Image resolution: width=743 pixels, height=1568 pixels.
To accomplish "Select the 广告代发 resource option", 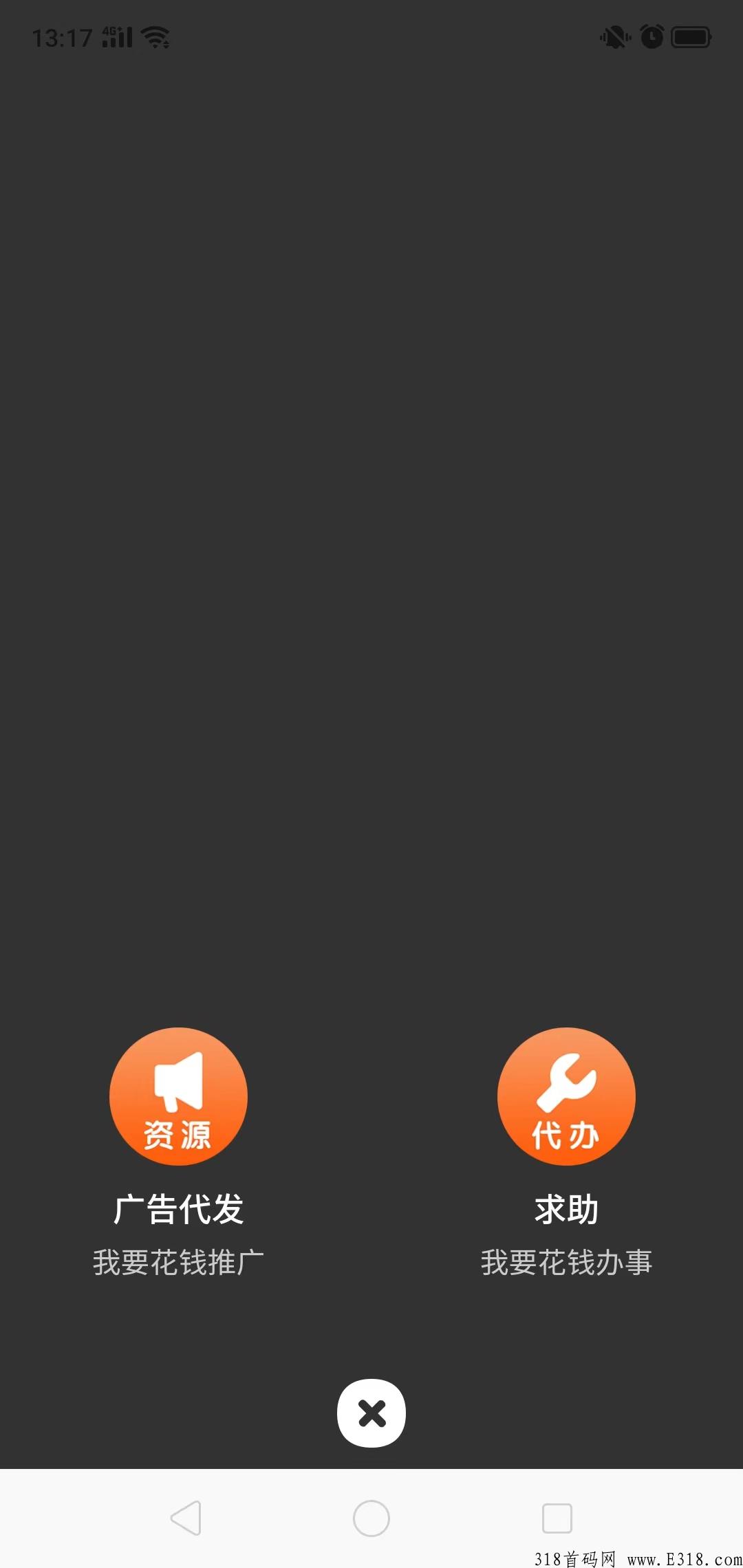I will (178, 1096).
